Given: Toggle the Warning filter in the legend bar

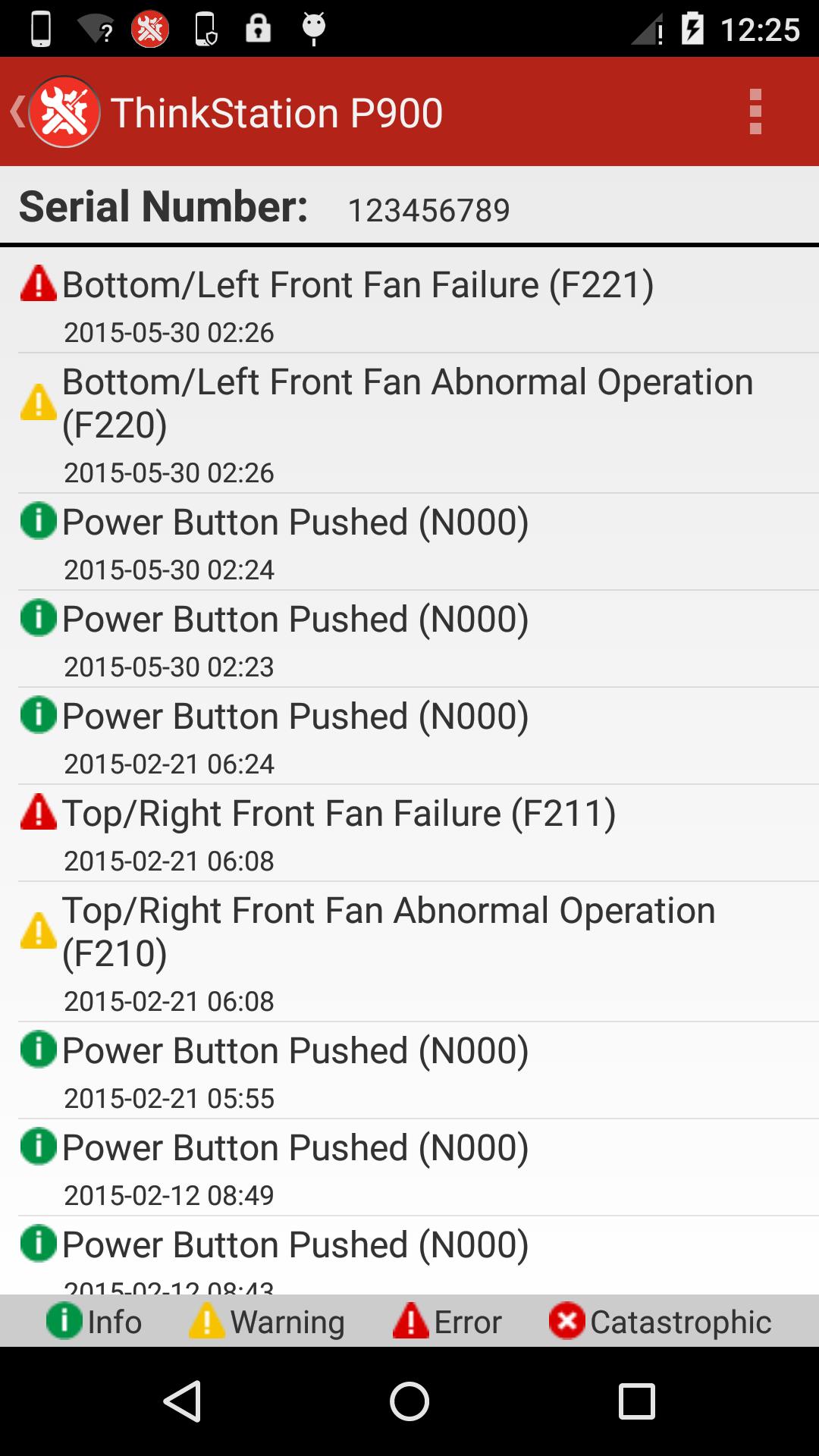Looking at the screenshot, I should pos(207,1321).
